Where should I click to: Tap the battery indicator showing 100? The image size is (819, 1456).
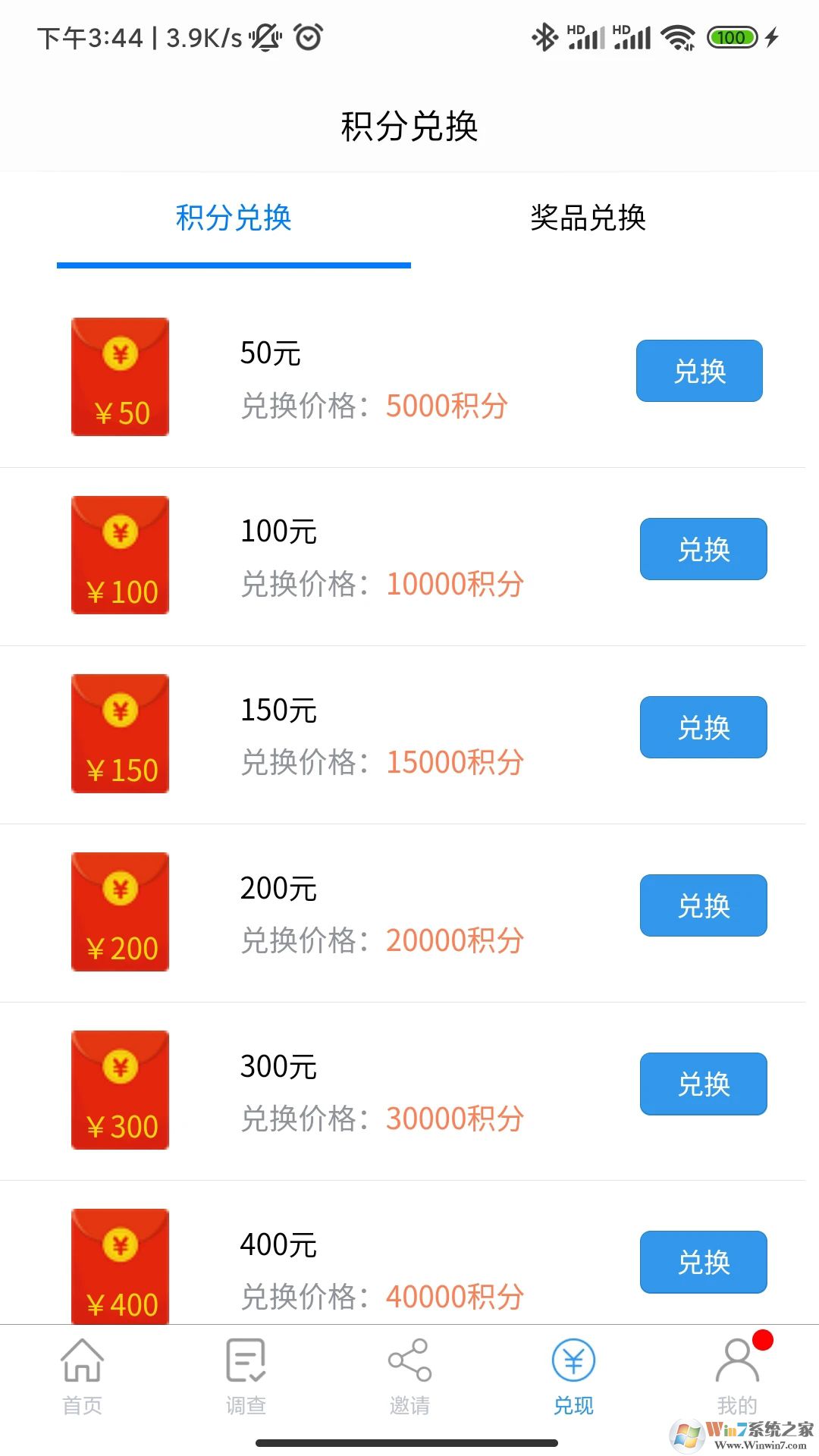click(733, 36)
